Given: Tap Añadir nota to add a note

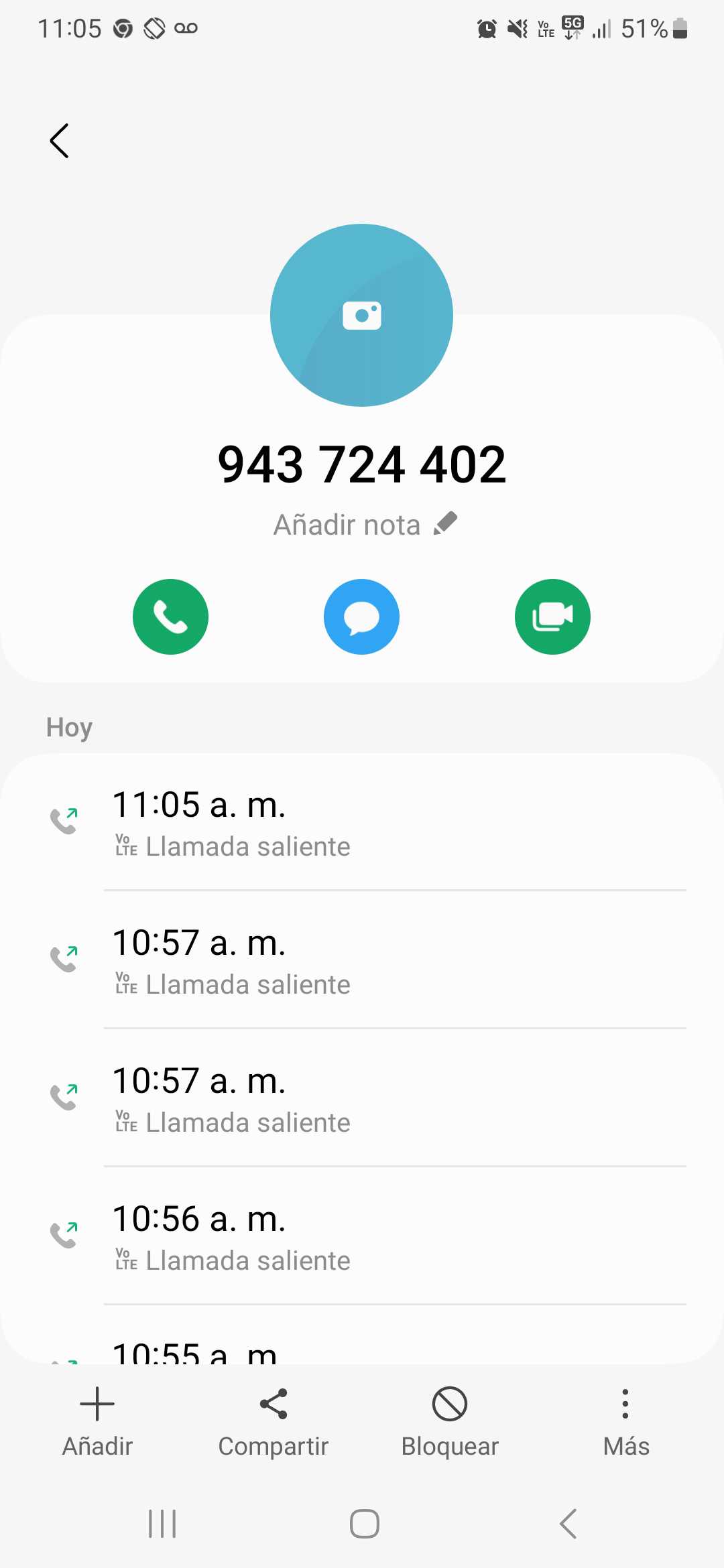Looking at the screenshot, I should tap(365, 525).
